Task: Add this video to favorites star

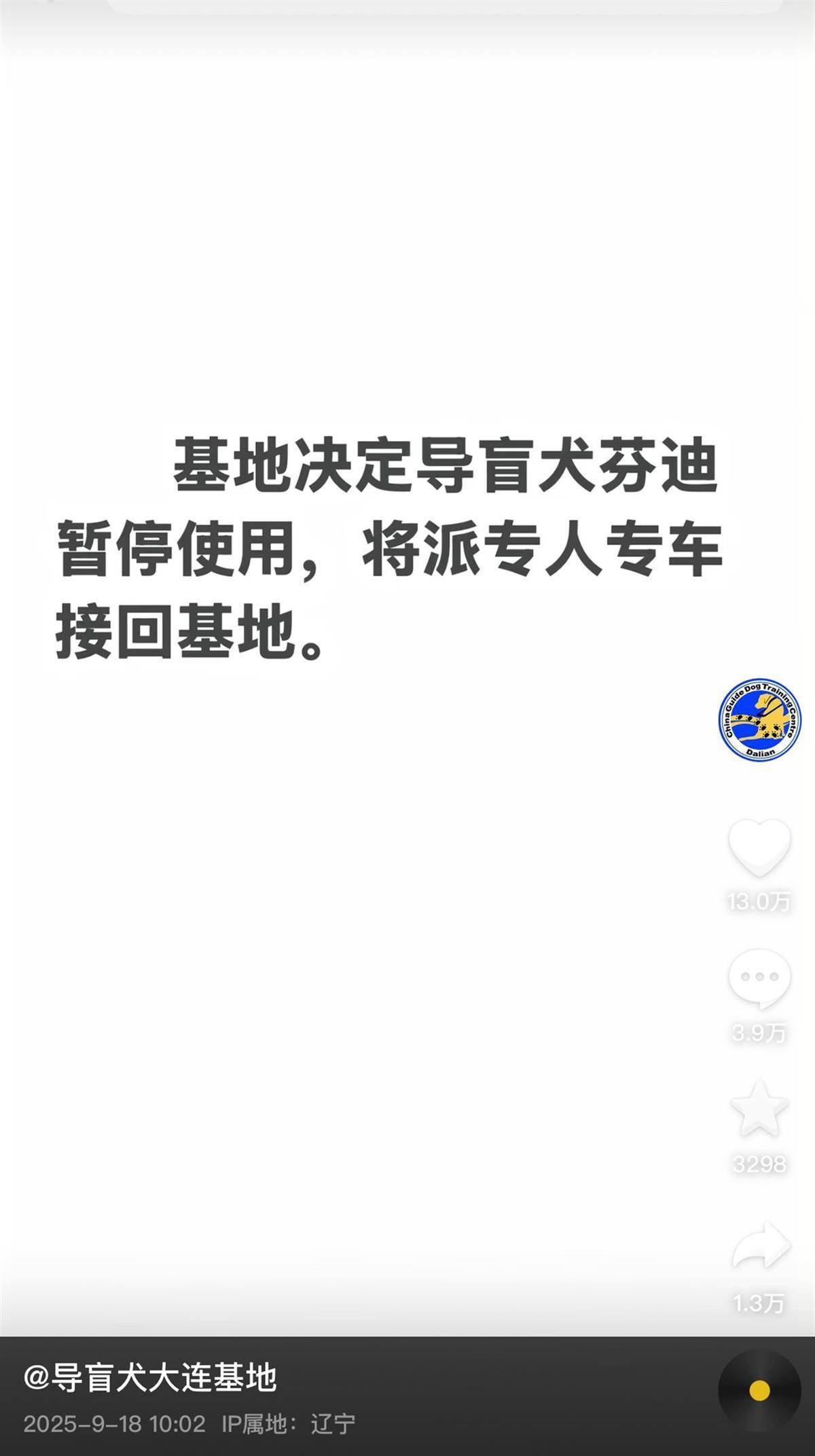Action: (759, 1109)
